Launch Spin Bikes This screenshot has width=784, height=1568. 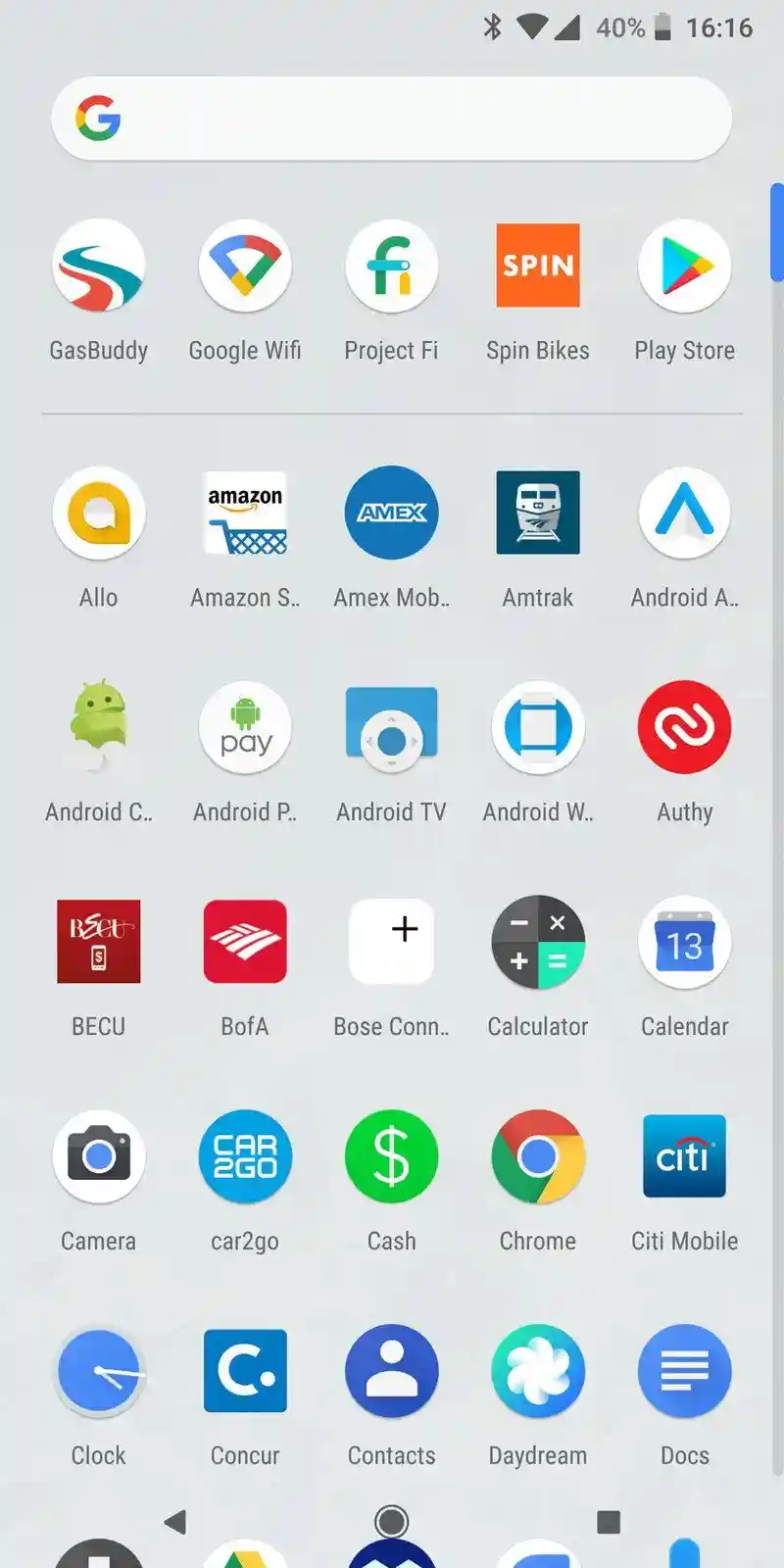coord(538,266)
